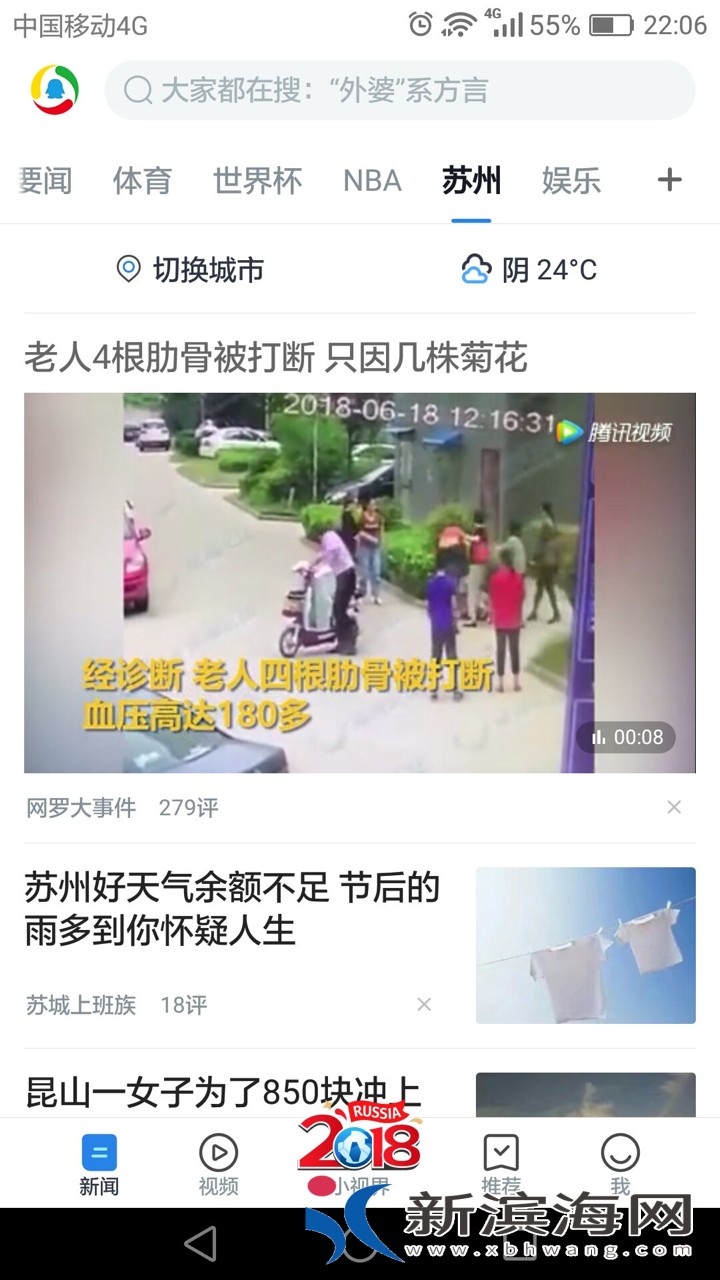720x1280 pixels.
Task: Dismiss the 苏城上班族 article
Action: [424, 1004]
